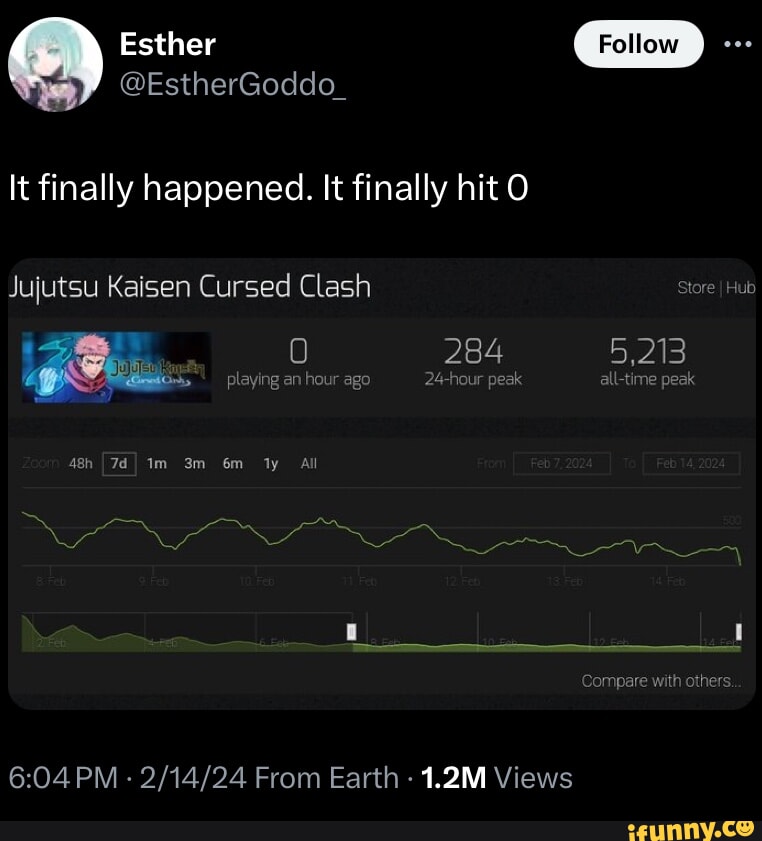This screenshot has height=841, width=762.
Task: Open the tweet's overflow menu
Action: [x=737, y=44]
